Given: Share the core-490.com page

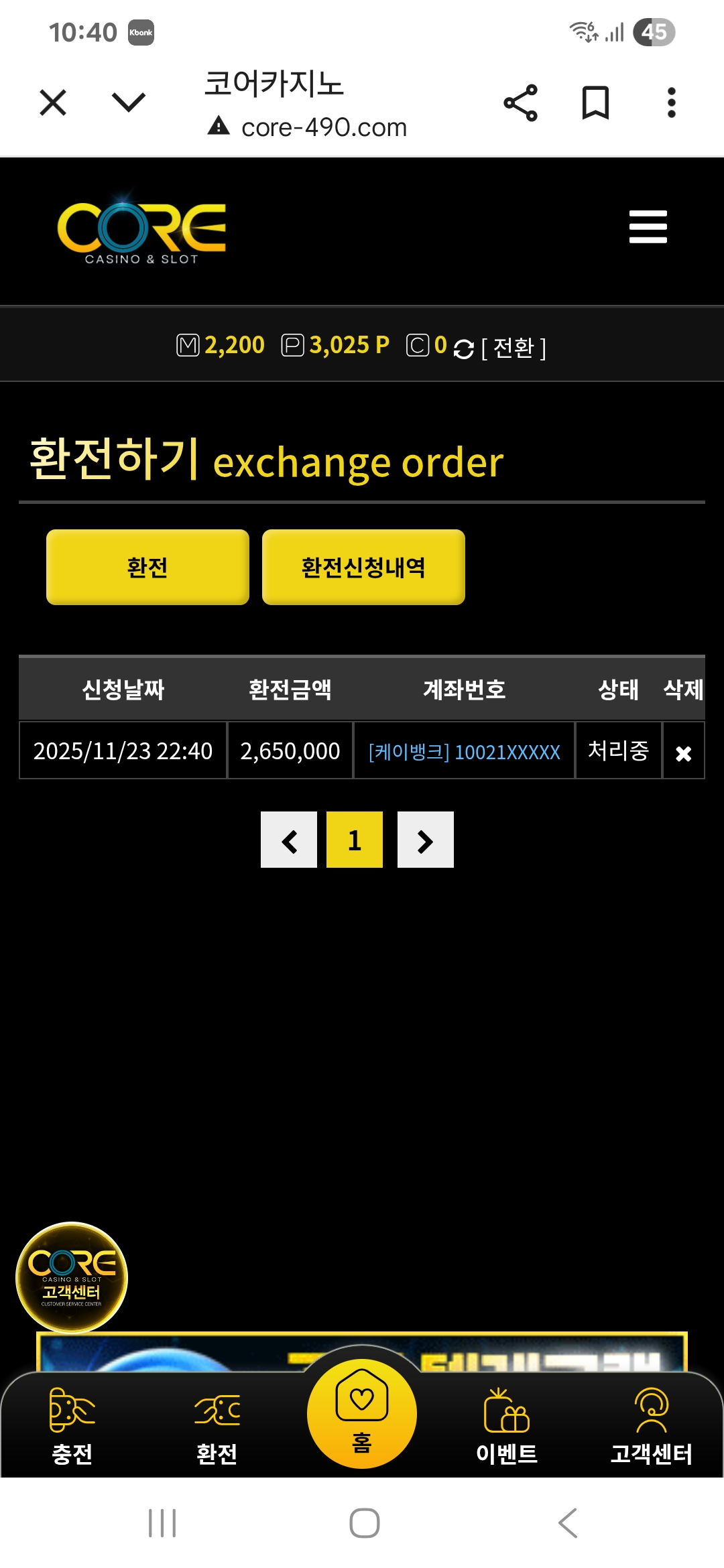Looking at the screenshot, I should 520,103.
